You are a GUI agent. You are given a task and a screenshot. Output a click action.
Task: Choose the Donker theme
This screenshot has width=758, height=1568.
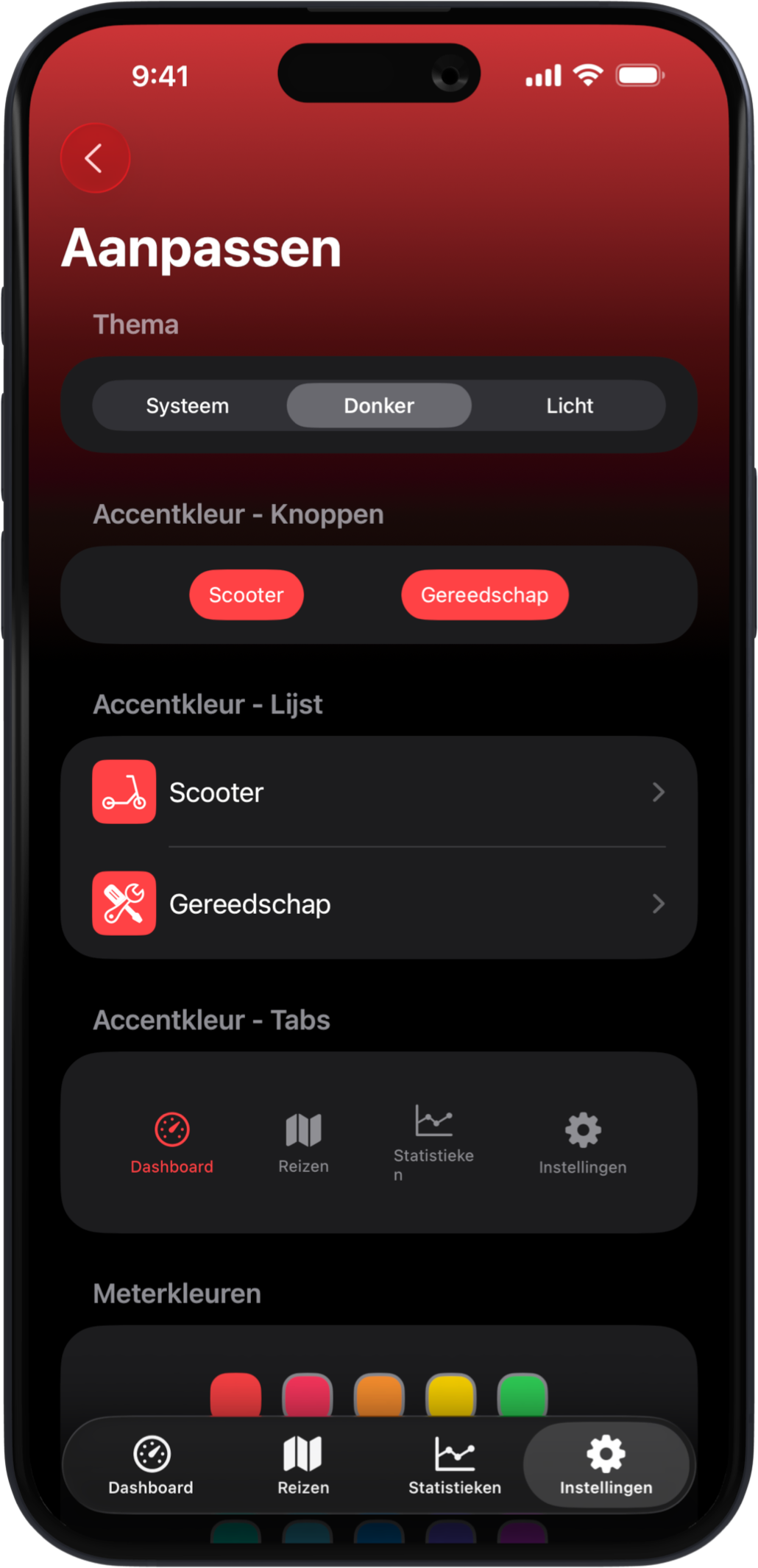tap(379, 405)
